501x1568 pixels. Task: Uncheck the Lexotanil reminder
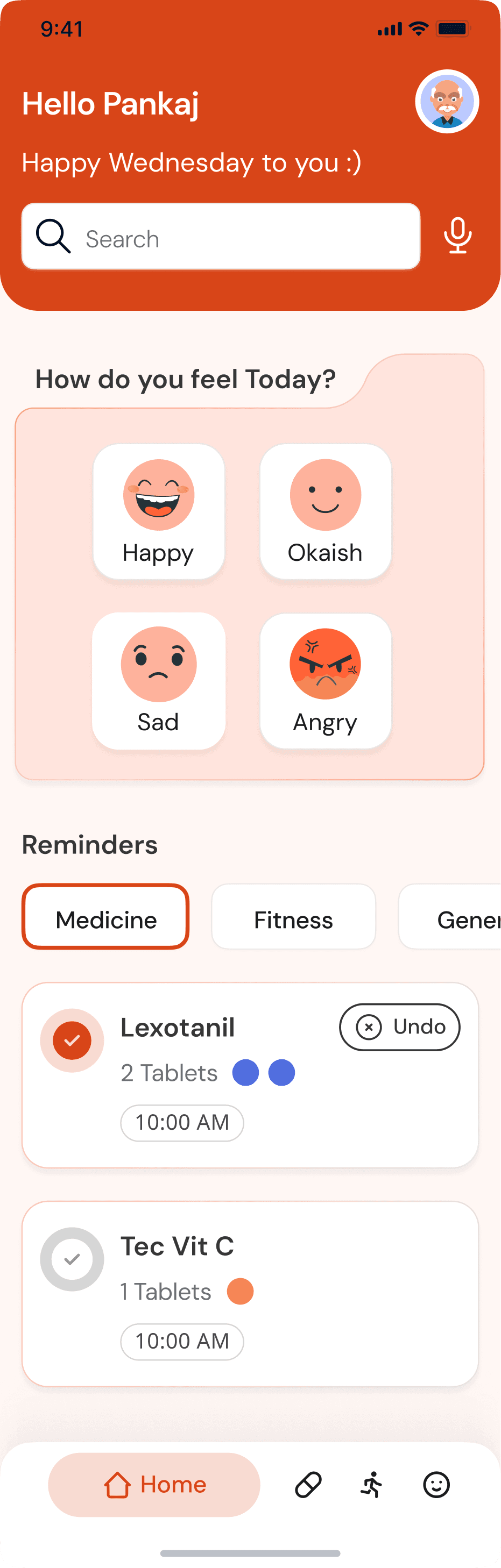click(x=72, y=1040)
